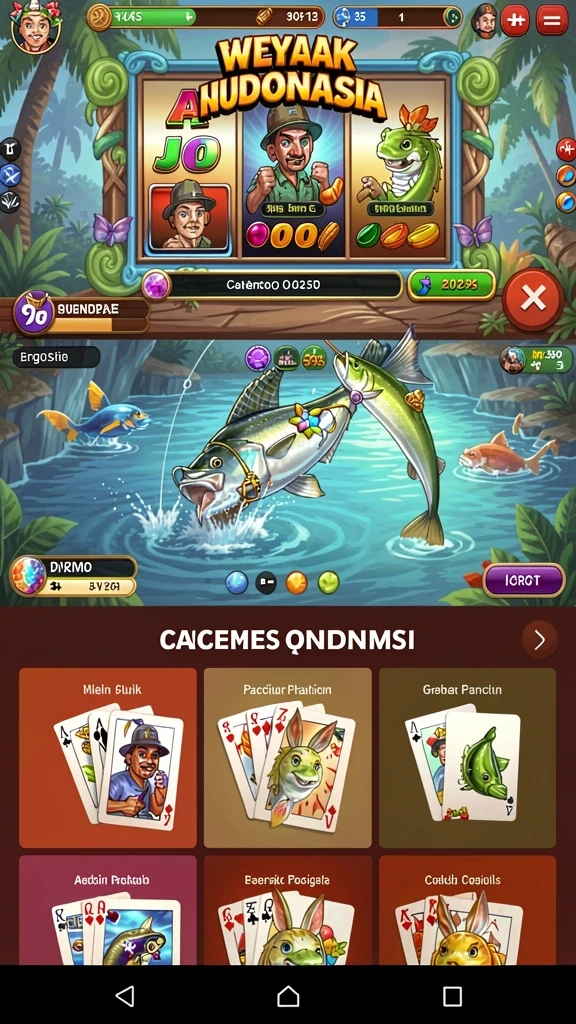Go back with the system back button

tap(124, 995)
